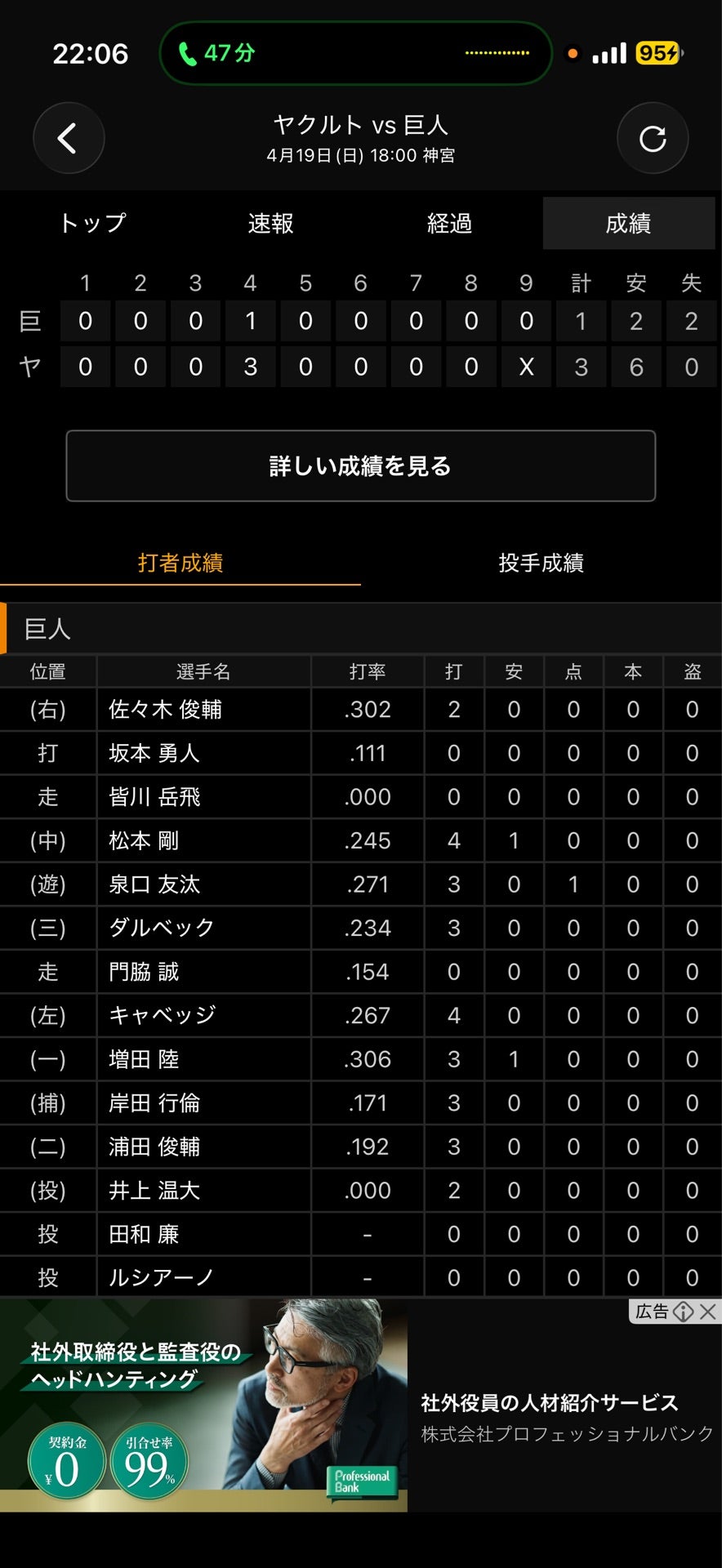Select the 経過 tab

[x=449, y=223]
